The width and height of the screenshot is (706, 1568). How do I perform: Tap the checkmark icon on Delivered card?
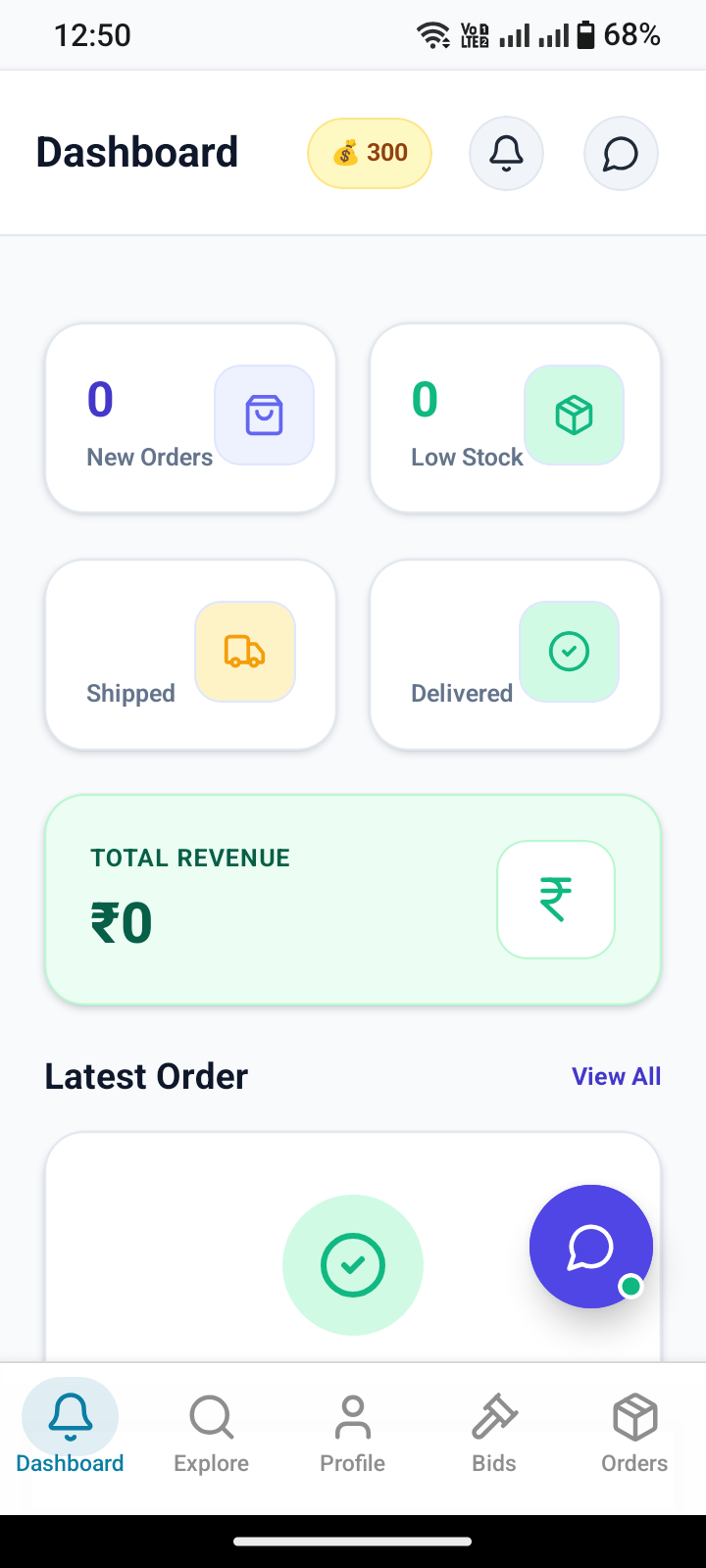[x=569, y=651]
